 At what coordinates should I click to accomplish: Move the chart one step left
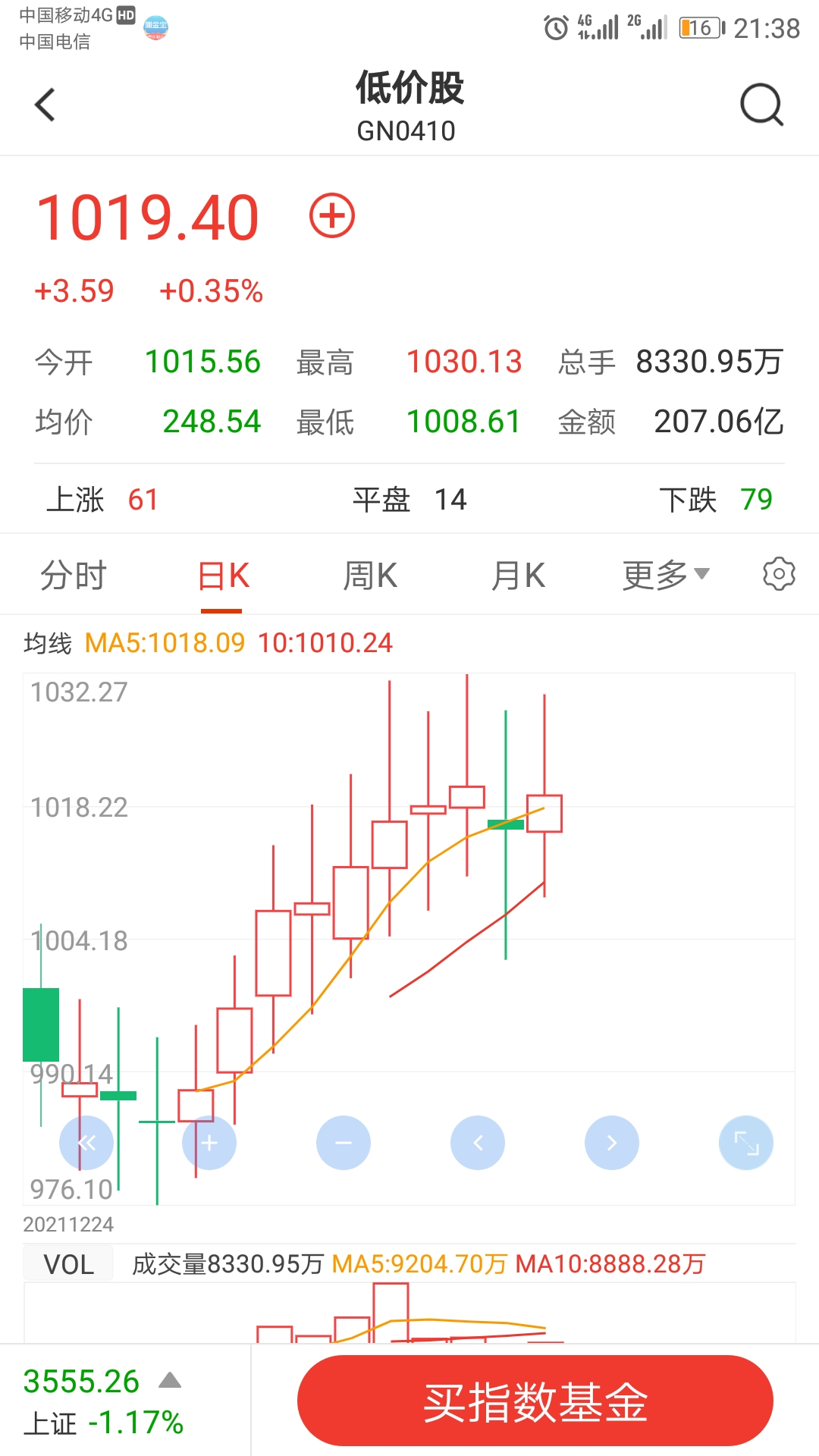tap(478, 1143)
